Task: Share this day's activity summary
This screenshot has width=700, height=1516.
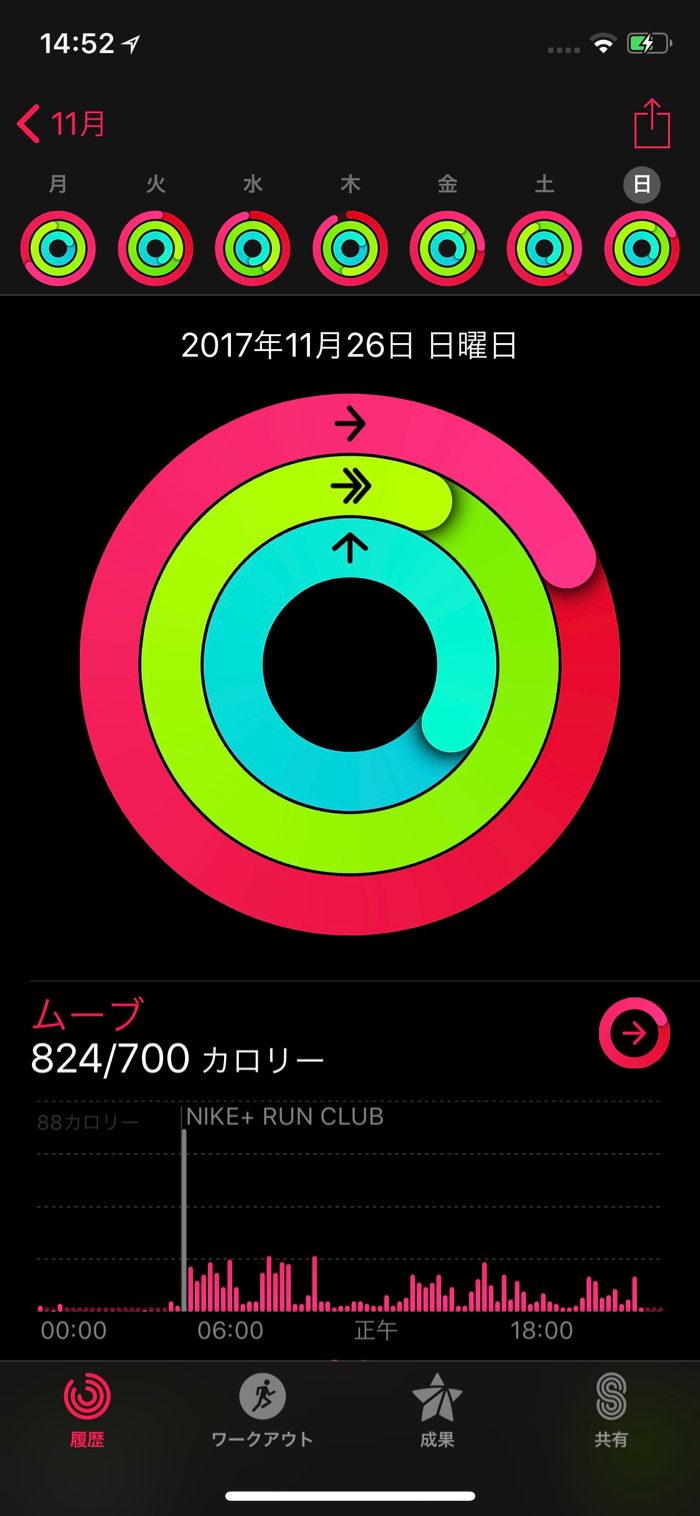Action: point(651,125)
